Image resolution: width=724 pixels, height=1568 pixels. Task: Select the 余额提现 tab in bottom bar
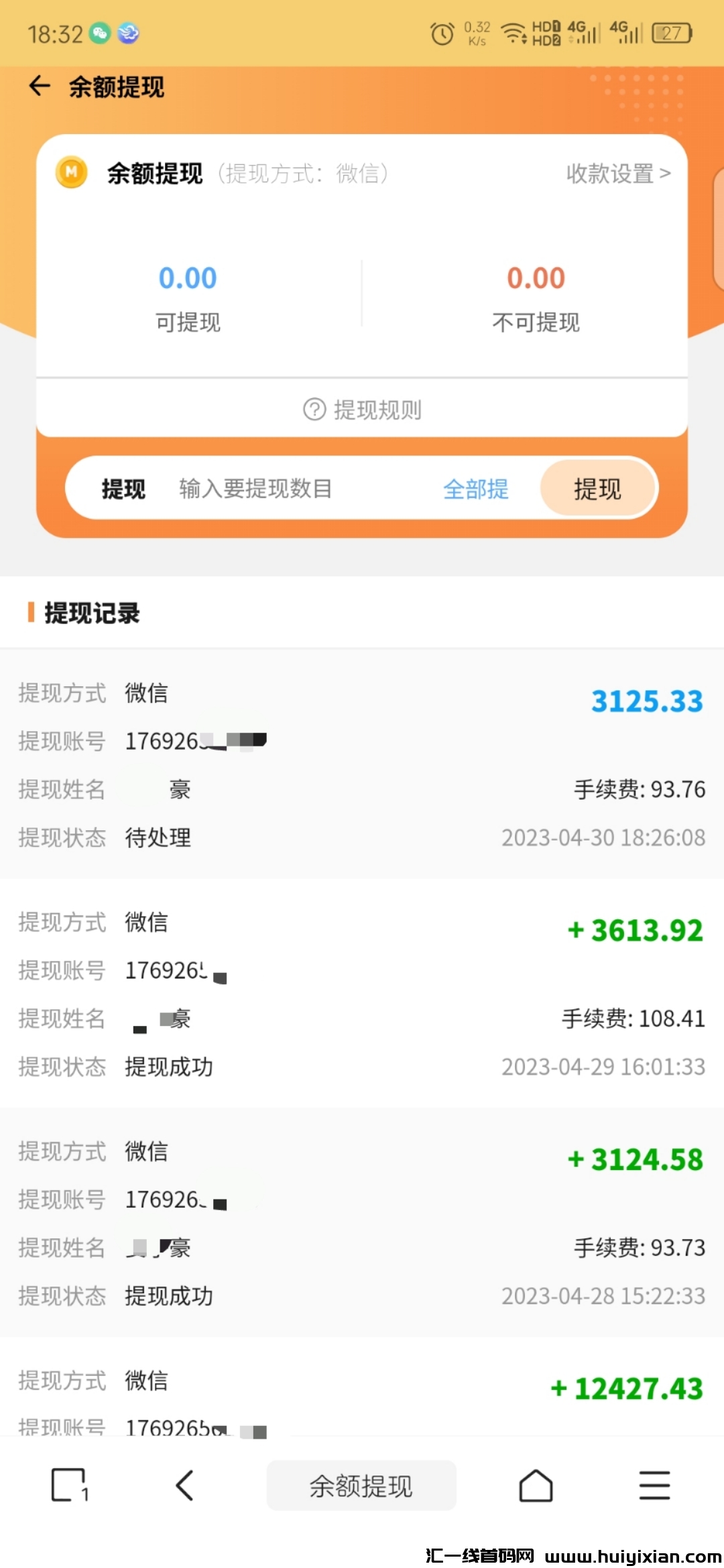[361, 1486]
